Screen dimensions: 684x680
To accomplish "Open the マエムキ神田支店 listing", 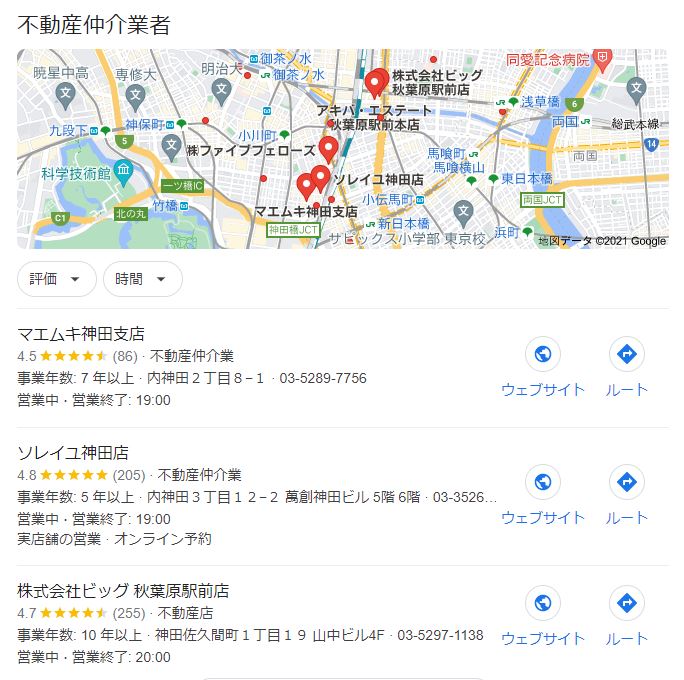I will pos(81,334).
